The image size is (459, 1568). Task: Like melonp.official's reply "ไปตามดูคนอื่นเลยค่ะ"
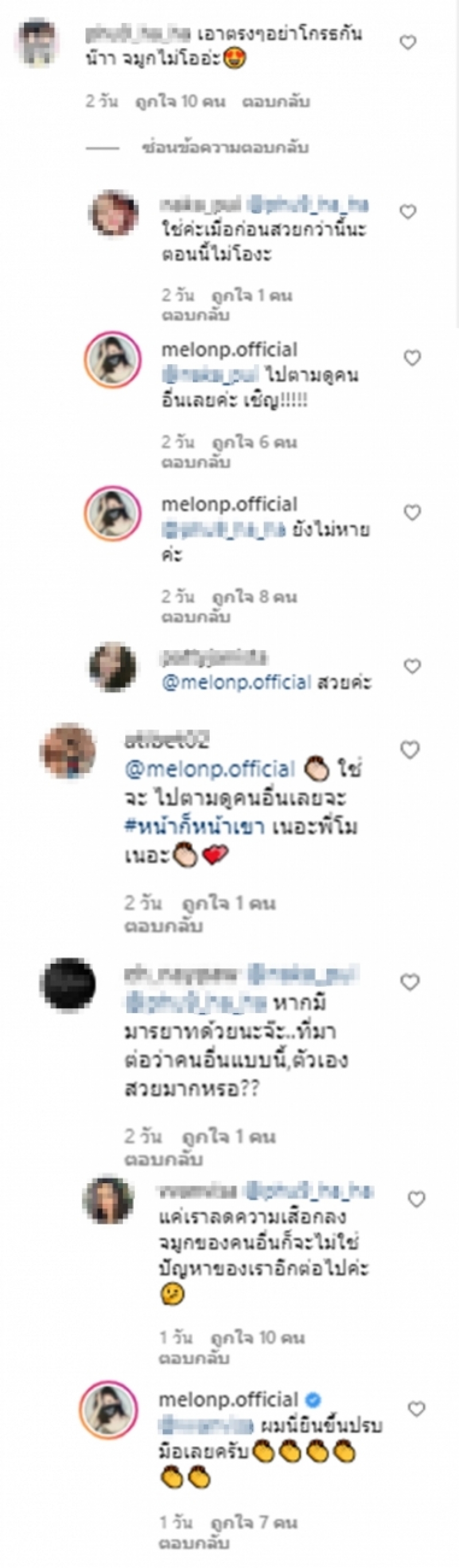coord(413,358)
